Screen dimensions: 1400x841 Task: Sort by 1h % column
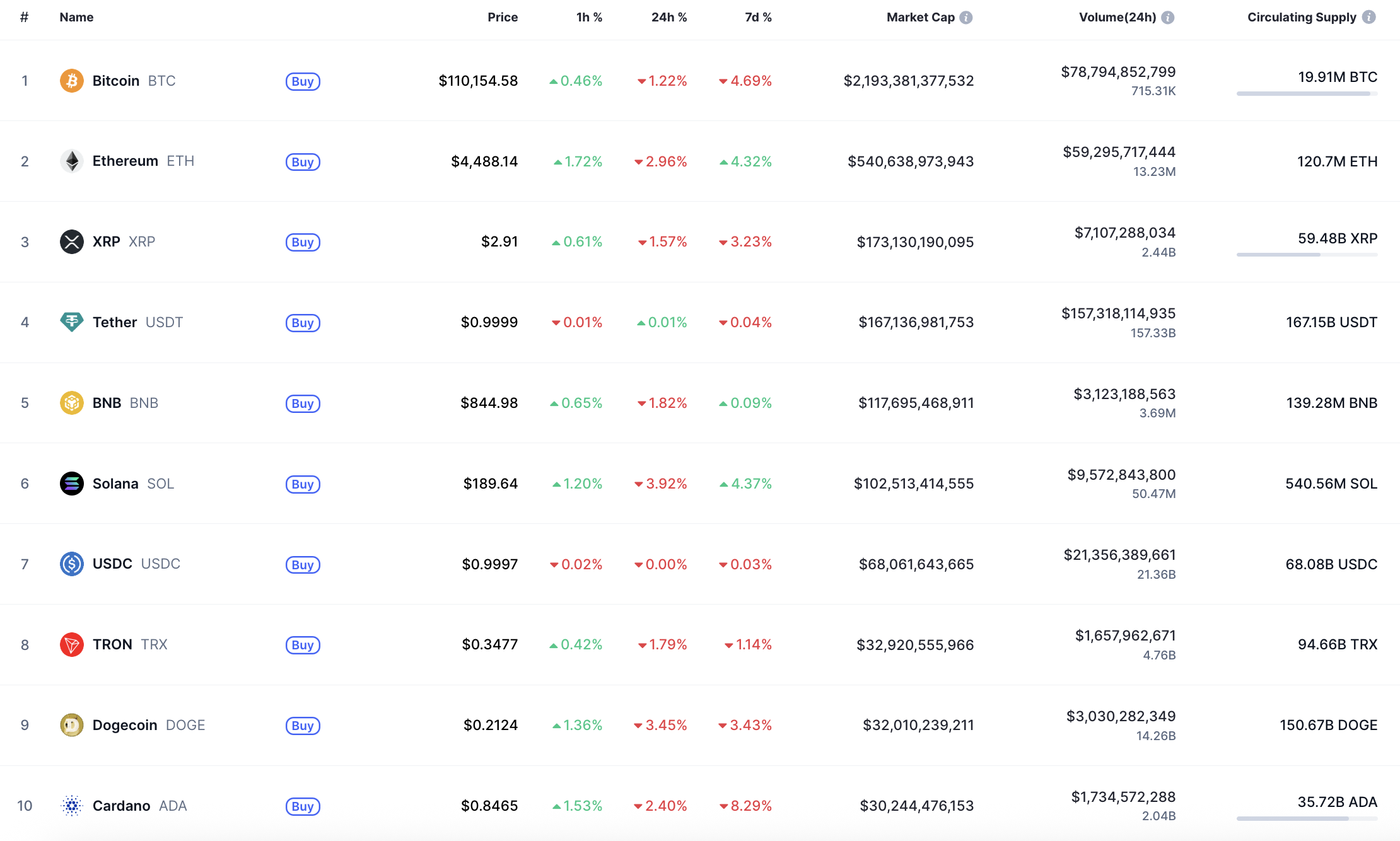point(589,18)
